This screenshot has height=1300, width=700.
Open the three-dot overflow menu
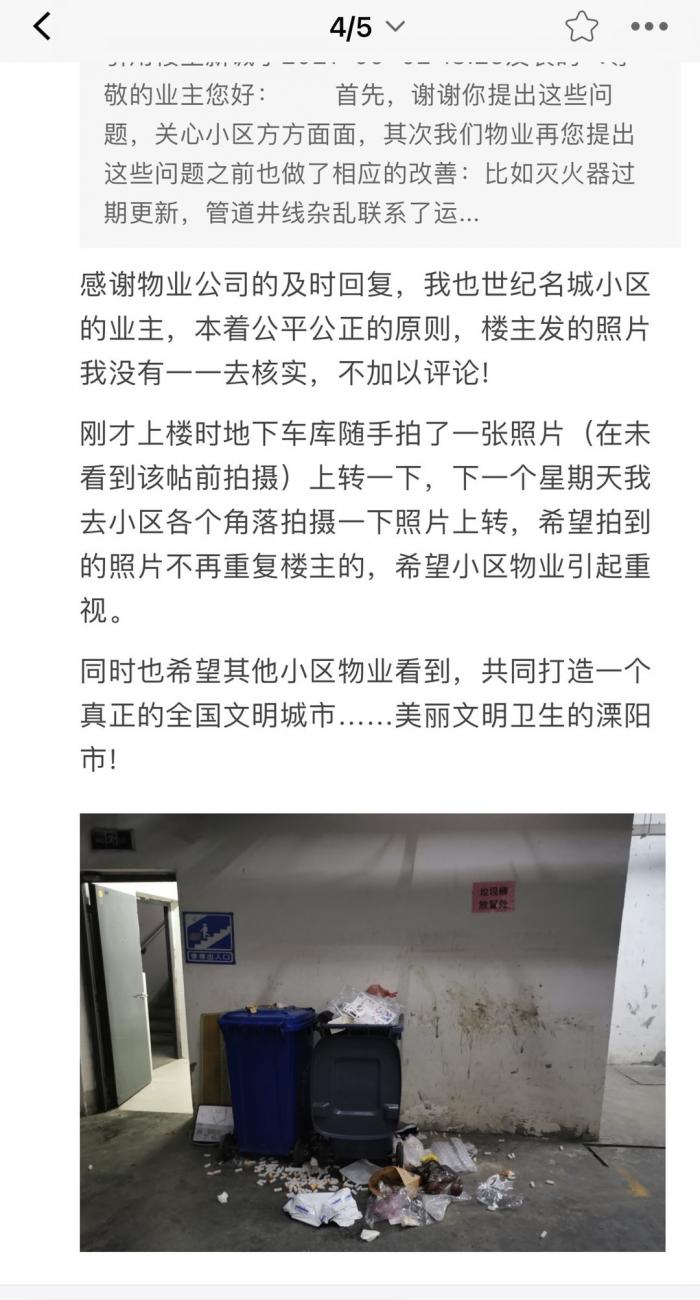click(649, 27)
